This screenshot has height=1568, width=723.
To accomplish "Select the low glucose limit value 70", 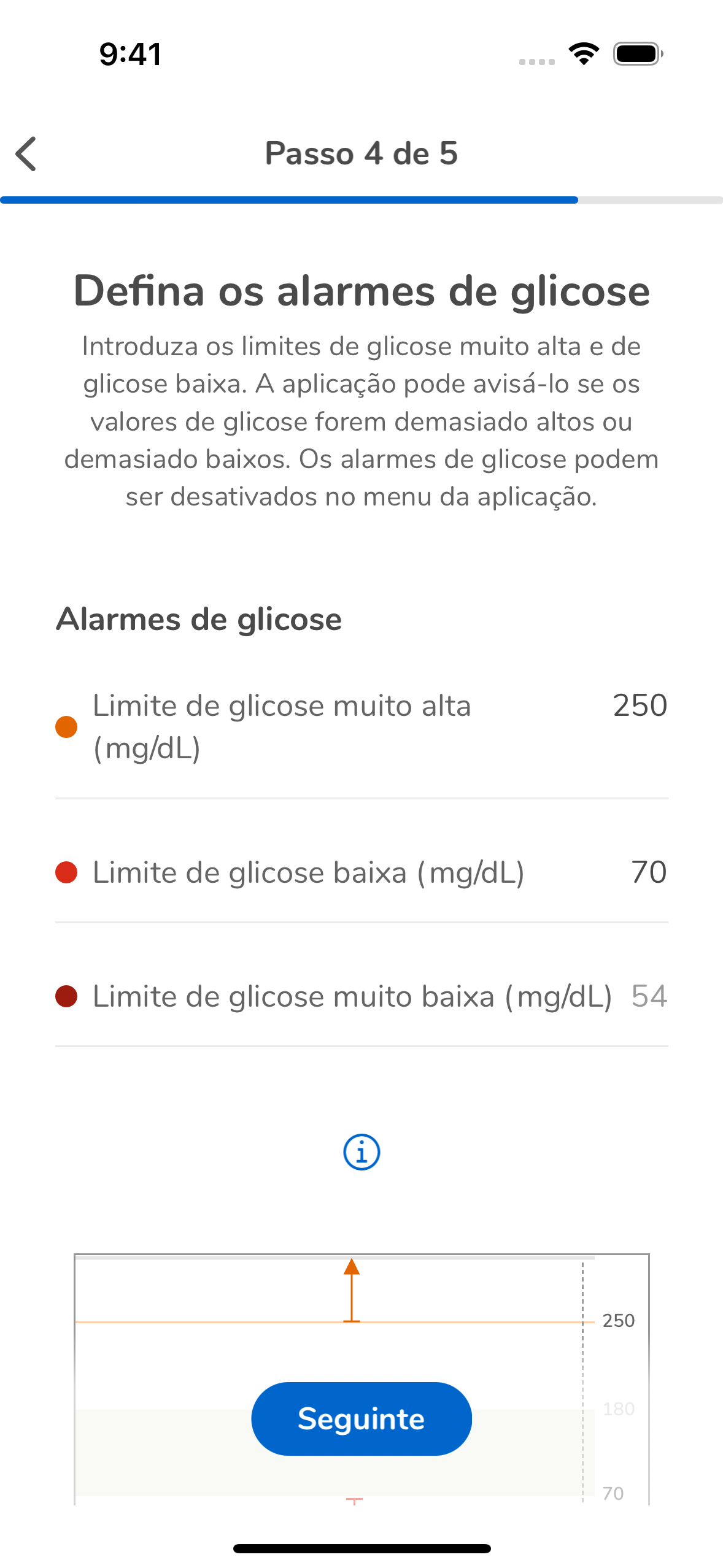I will click(648, 872).
